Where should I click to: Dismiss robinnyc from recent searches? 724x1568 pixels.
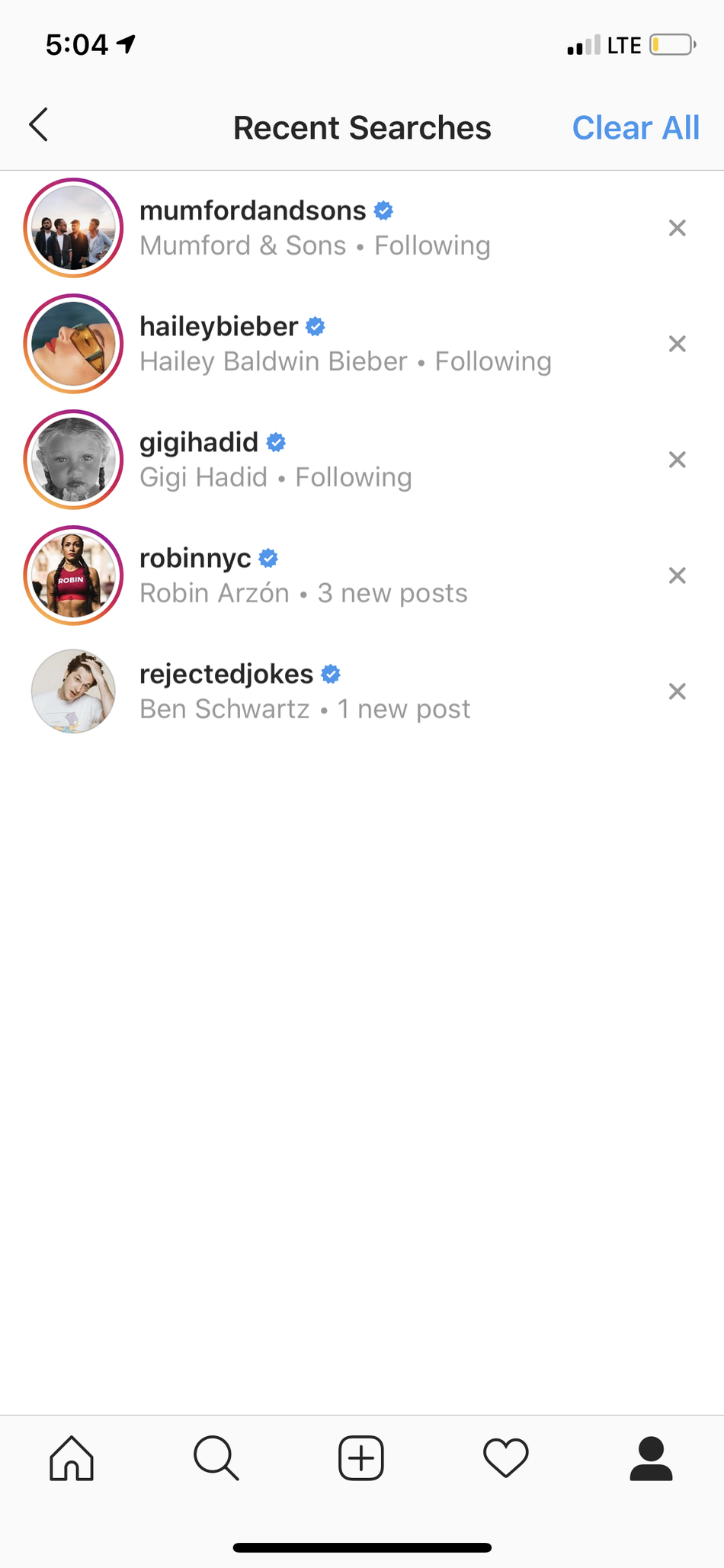pyautogui.click(x=677, y=576)
